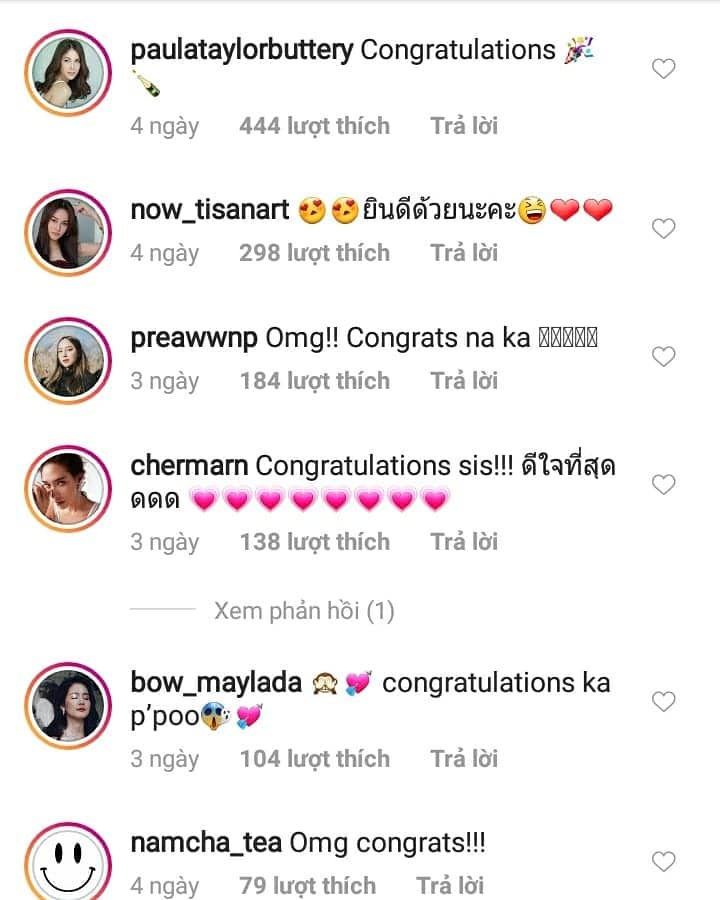Like chermarn's comment
720x900 pixels.
pyautogui.click(x=664, y=484)
